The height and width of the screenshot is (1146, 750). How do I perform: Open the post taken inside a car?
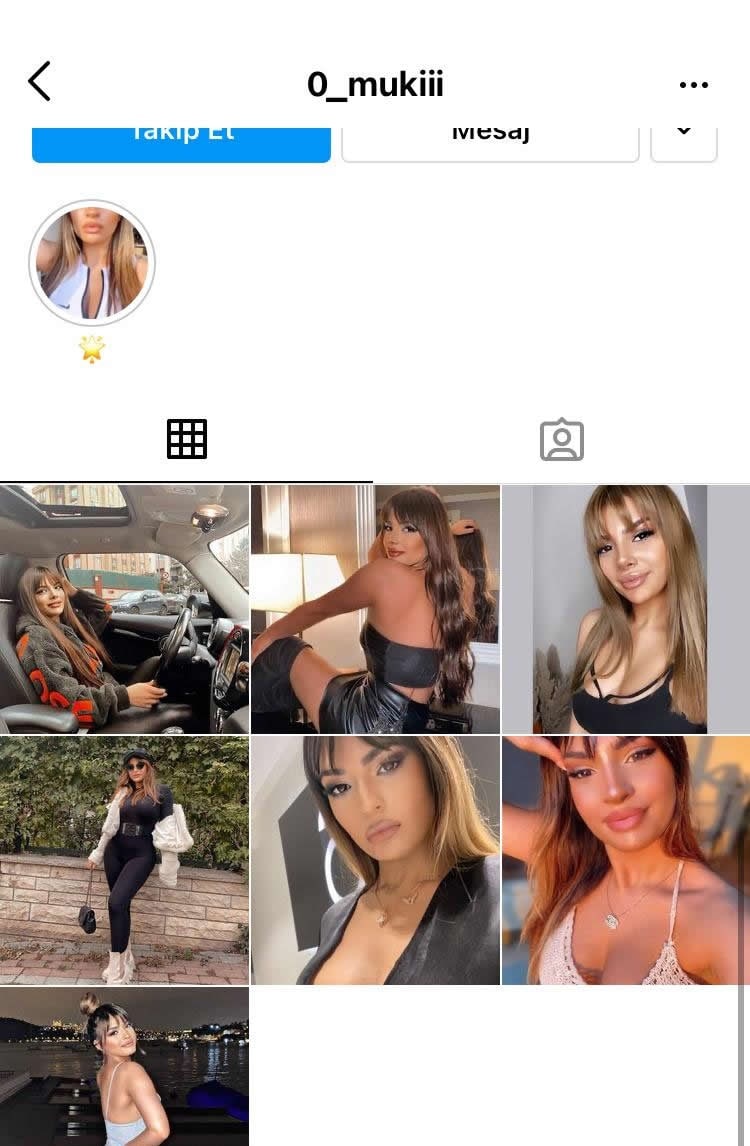[x=124, y=610]
